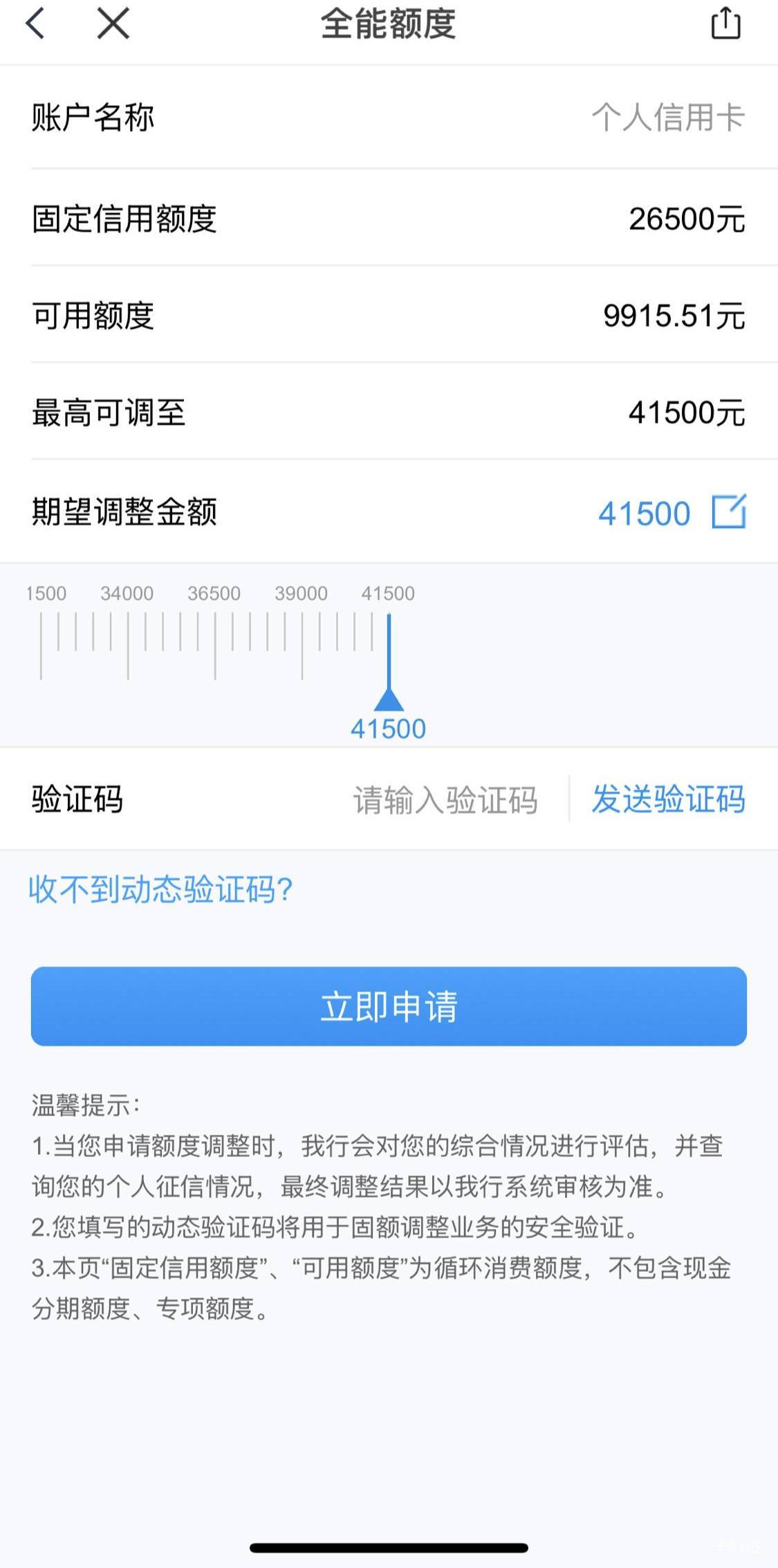
Task: Focus the 请输入验证码 input field
Action: tap(445, 799)
